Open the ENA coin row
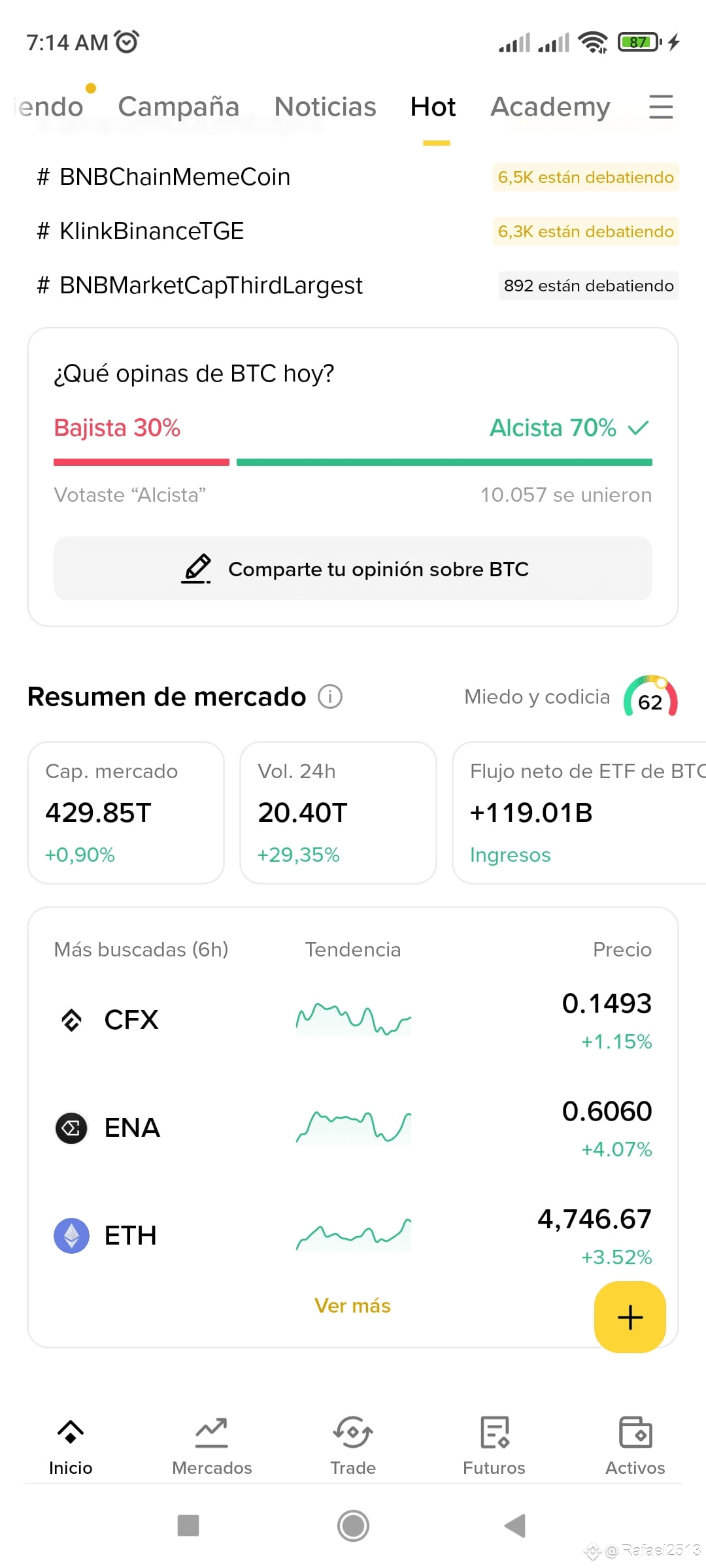Screen dimensions: 706x1568 (x=353, y=1128)
